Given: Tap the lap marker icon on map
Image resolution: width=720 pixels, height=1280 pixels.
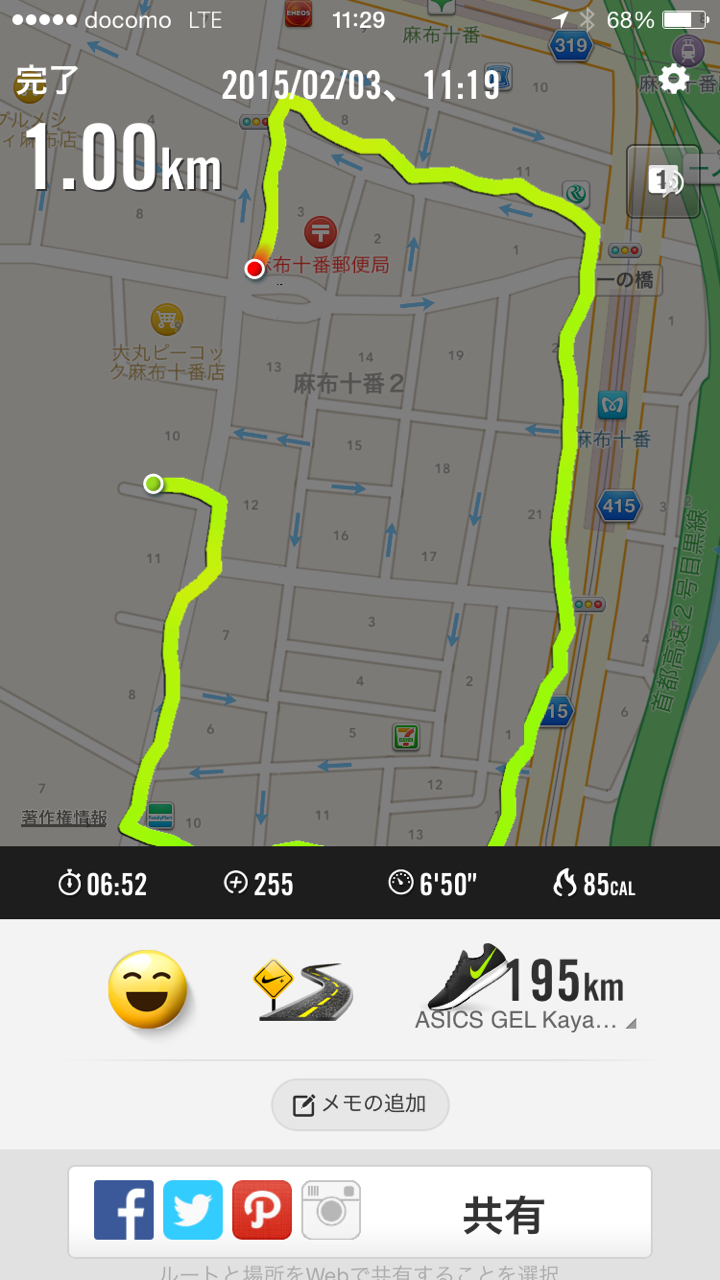Looking at the screenshot, I should [x=664, y=181].
